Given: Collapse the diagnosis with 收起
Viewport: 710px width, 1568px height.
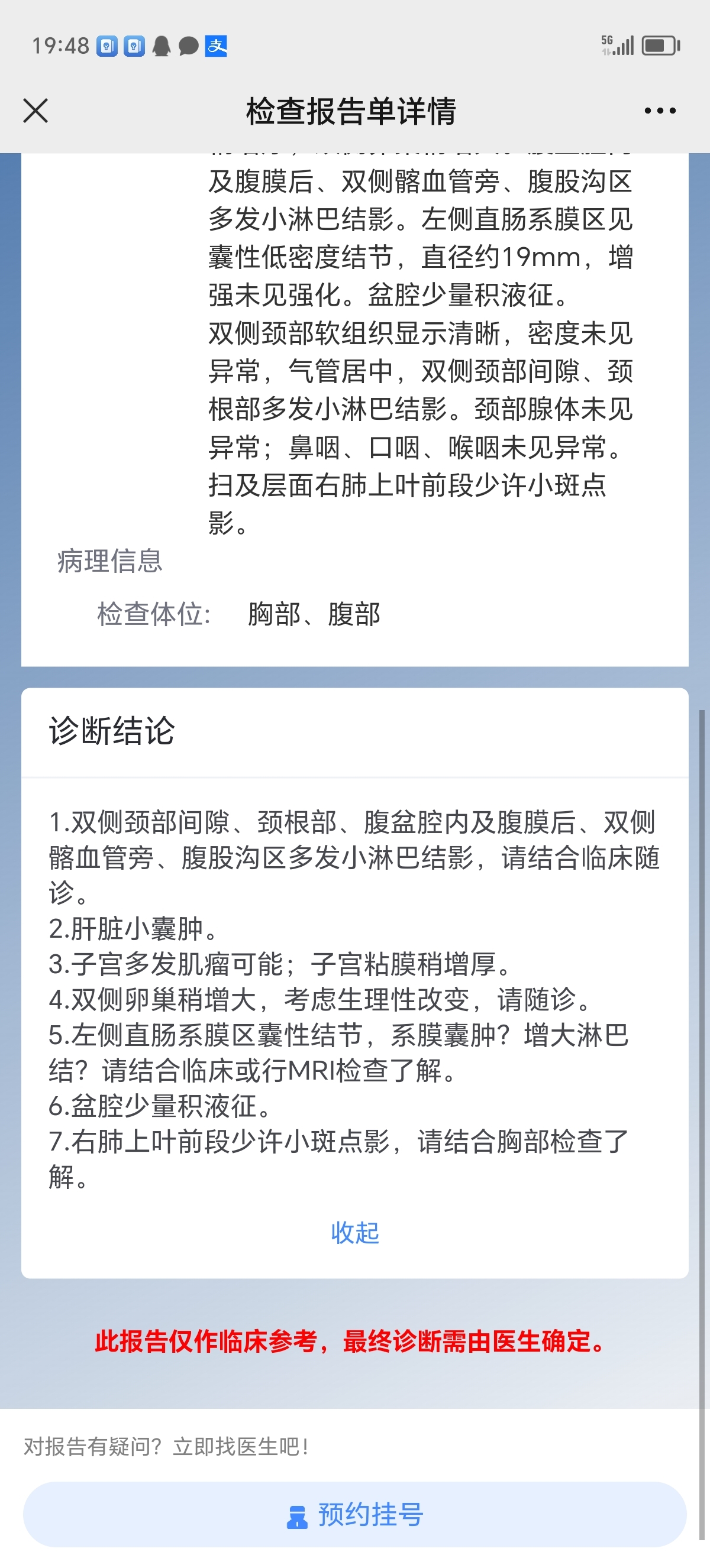Looking at the screenshot, I should pyautogui.click(x=355, y=1233).
